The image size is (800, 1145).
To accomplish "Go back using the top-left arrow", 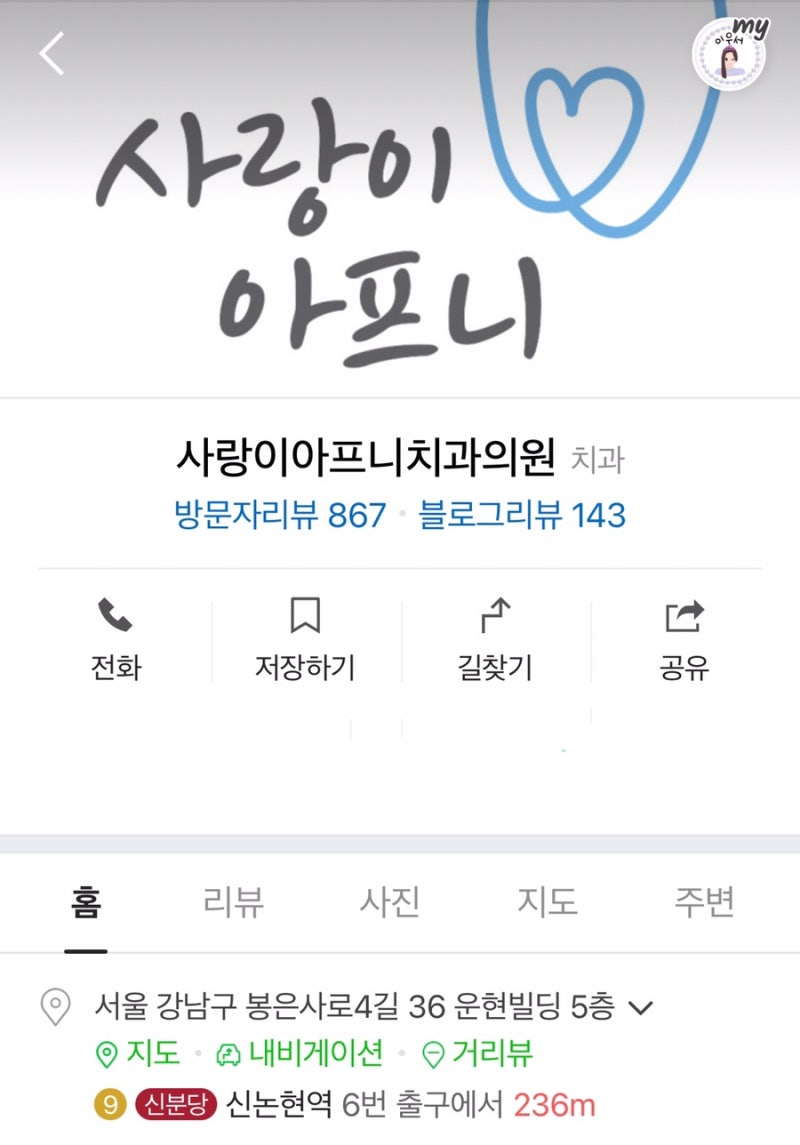I will point(52,54).
